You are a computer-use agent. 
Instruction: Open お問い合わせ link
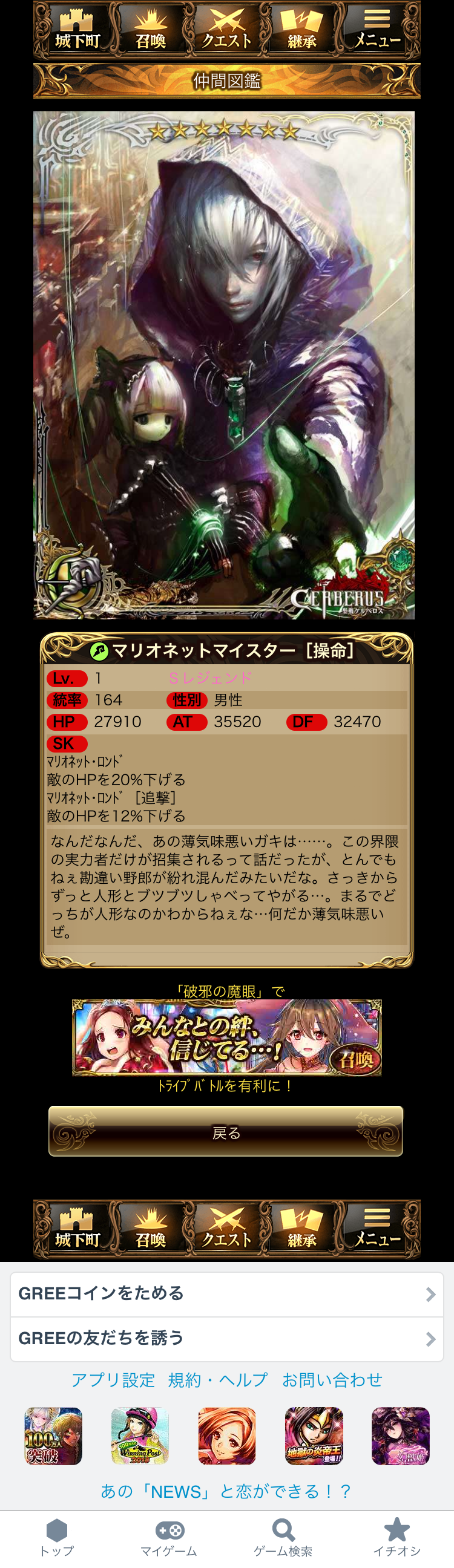point(332,1380)
